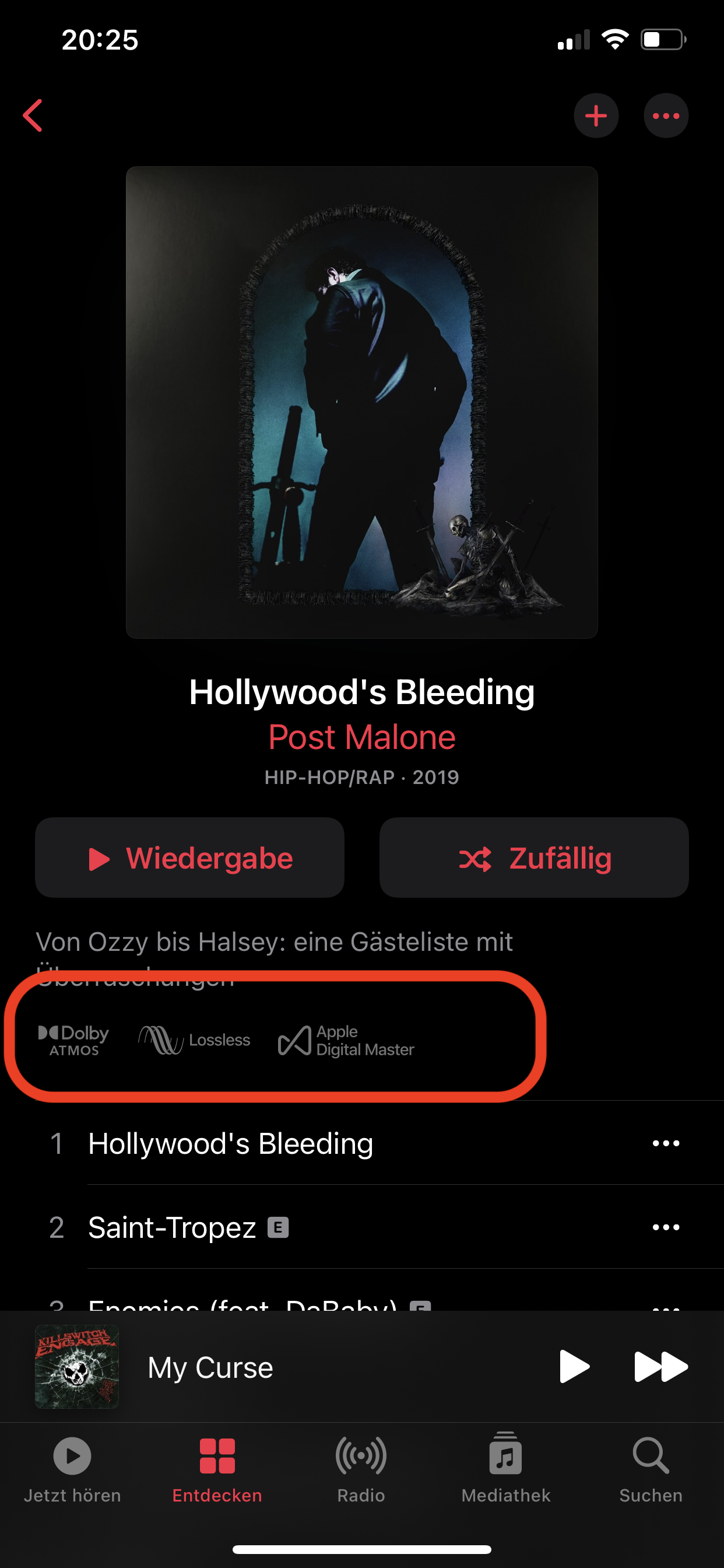Viewport: 724px width, 1568px height.
Task: Go to the Radio tab
Action: (x=361, y=1467)
